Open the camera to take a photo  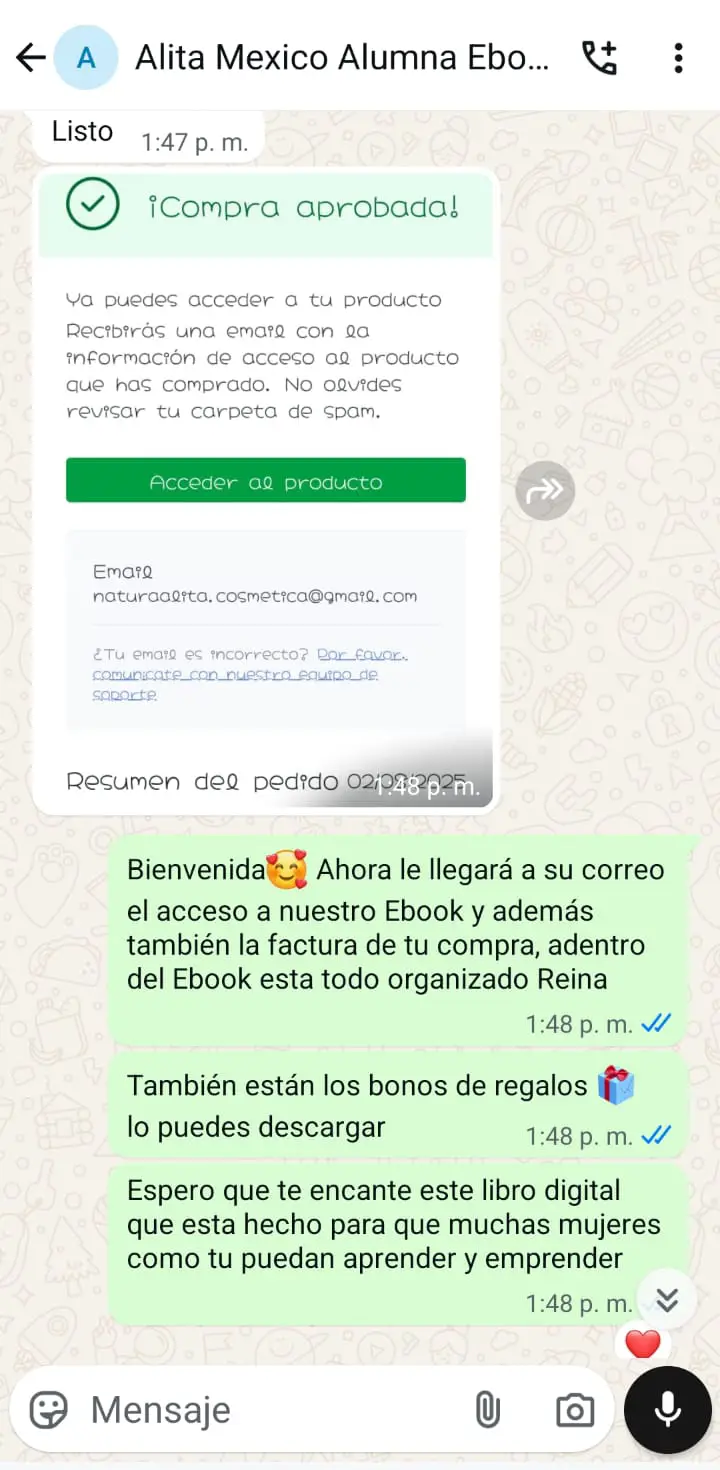tap(573, 1408)
